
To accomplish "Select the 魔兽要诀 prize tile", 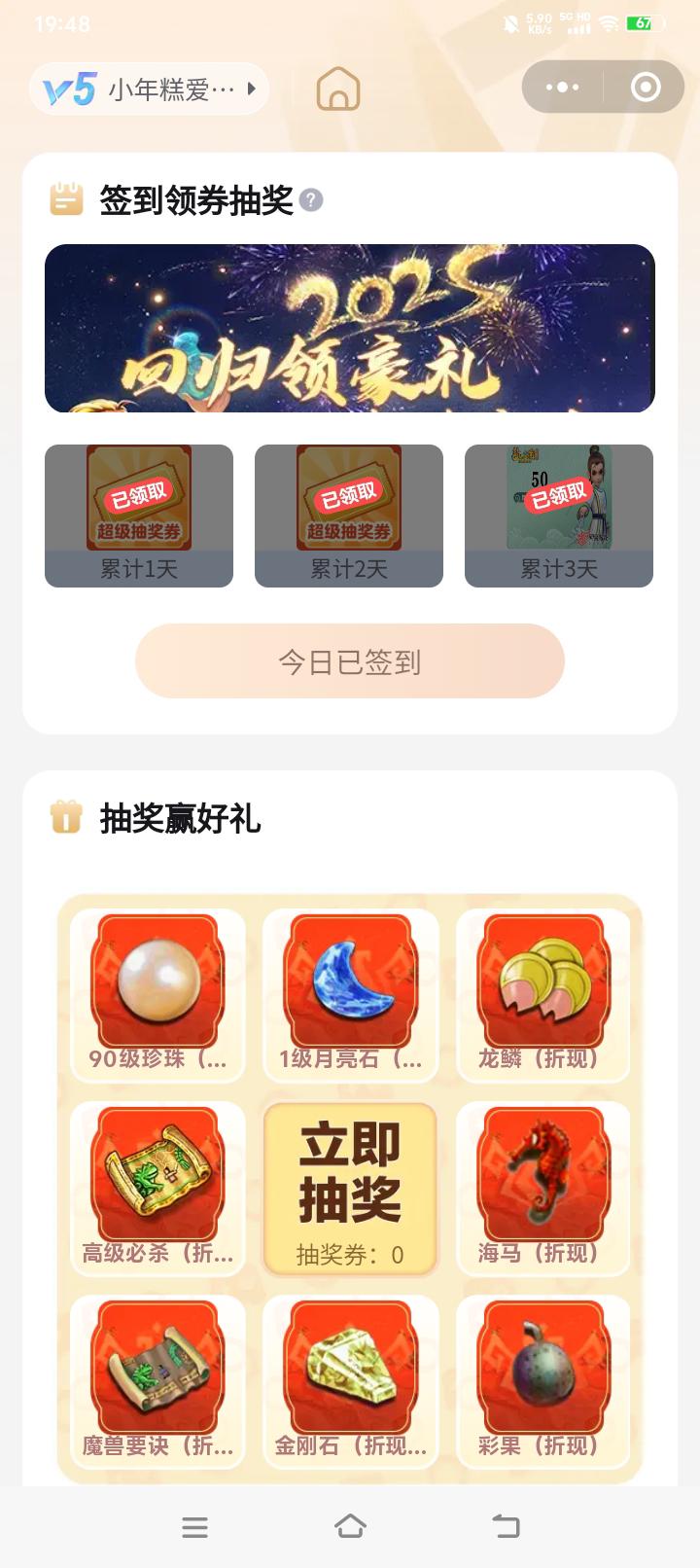I will 157,1381.
